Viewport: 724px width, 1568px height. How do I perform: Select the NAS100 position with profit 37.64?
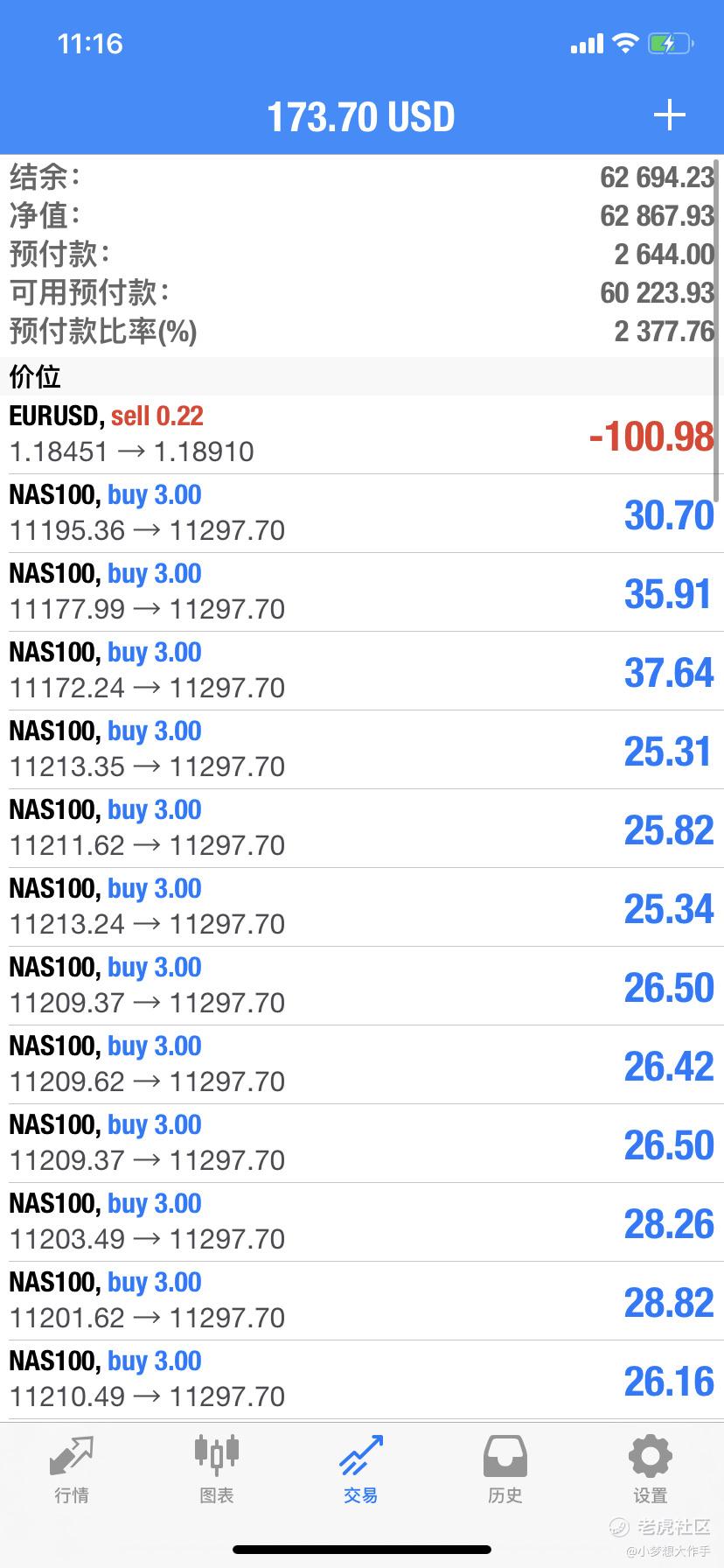[x=362, y=671]
